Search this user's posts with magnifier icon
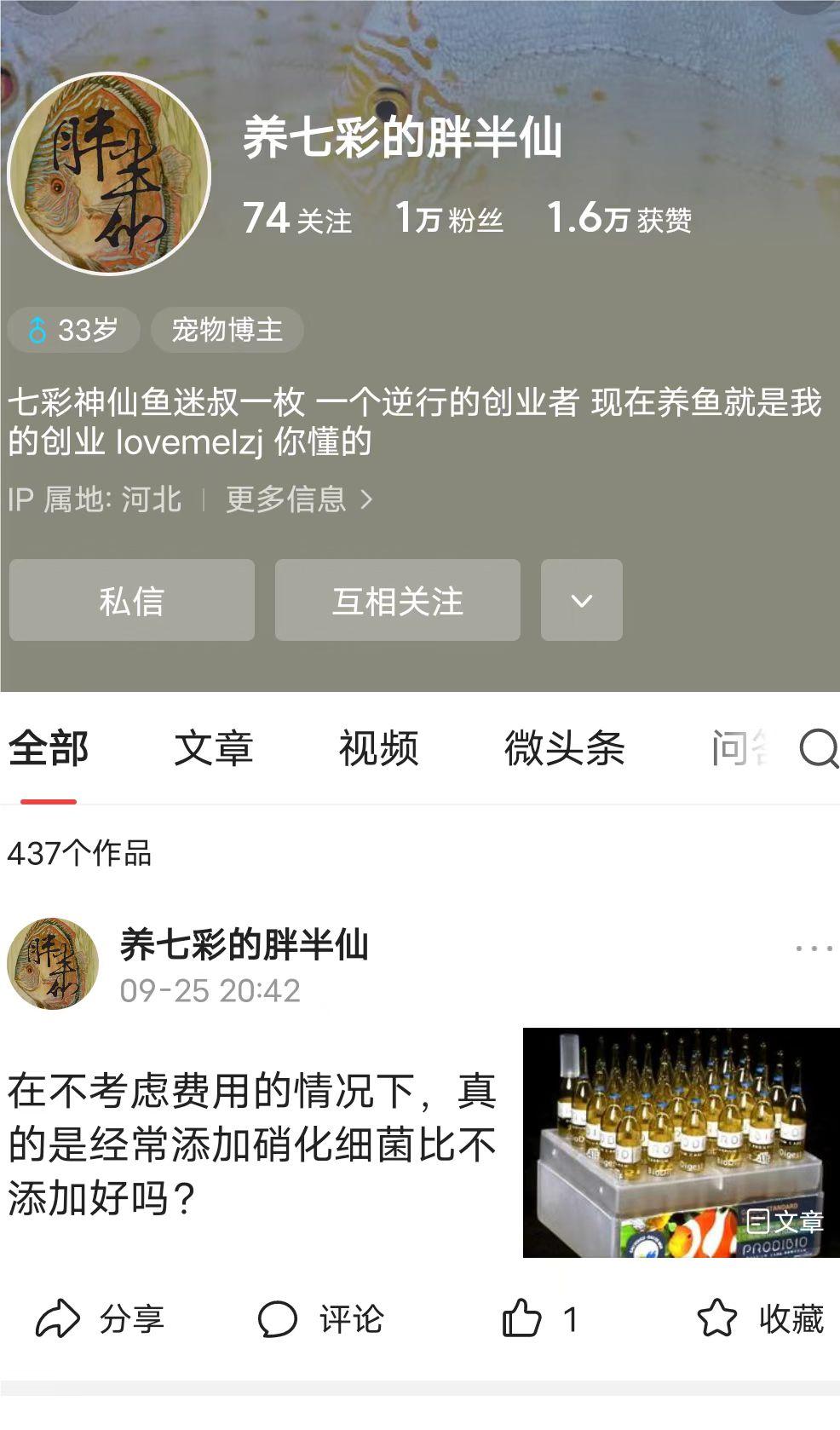The image size is (840, 1430). point(818,749)
